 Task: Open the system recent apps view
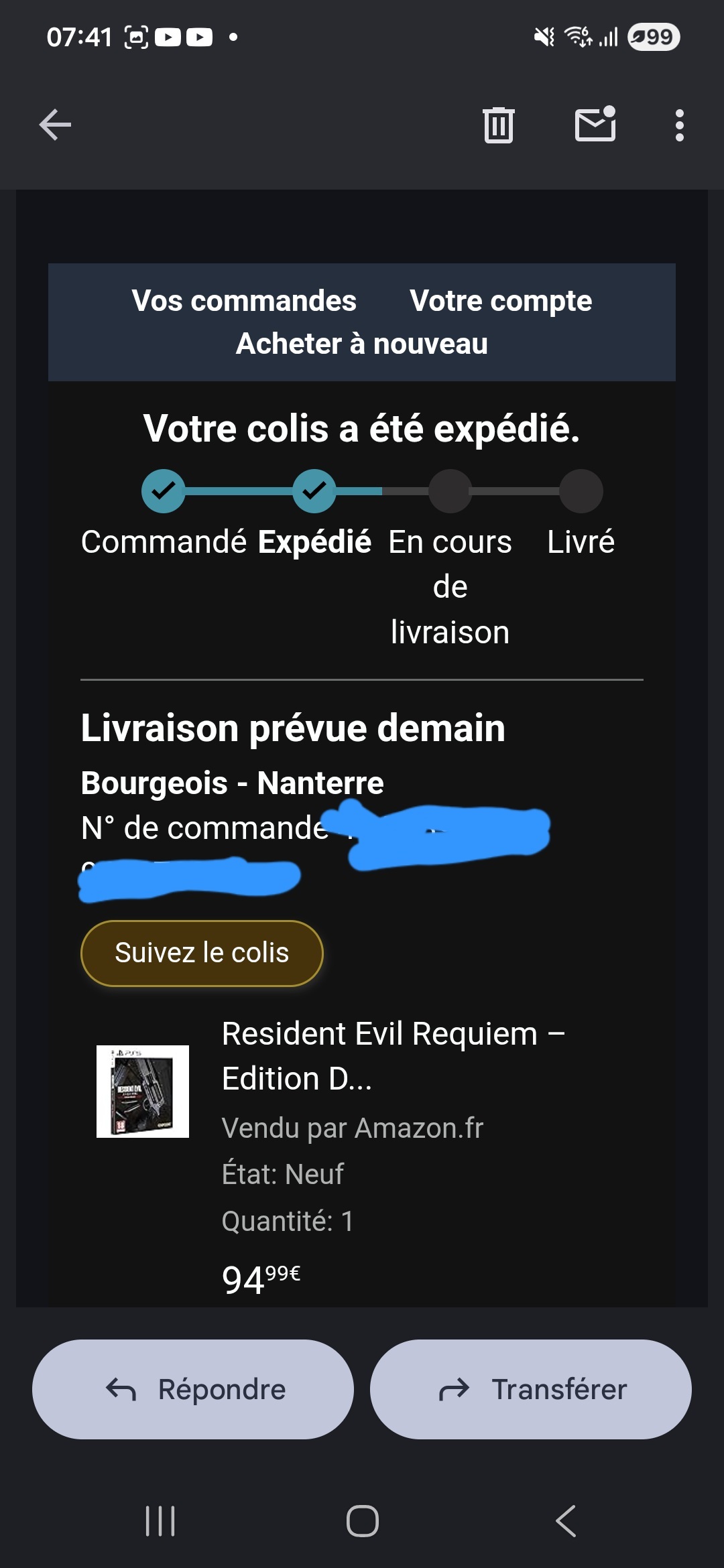click(x=160, y=1521)
